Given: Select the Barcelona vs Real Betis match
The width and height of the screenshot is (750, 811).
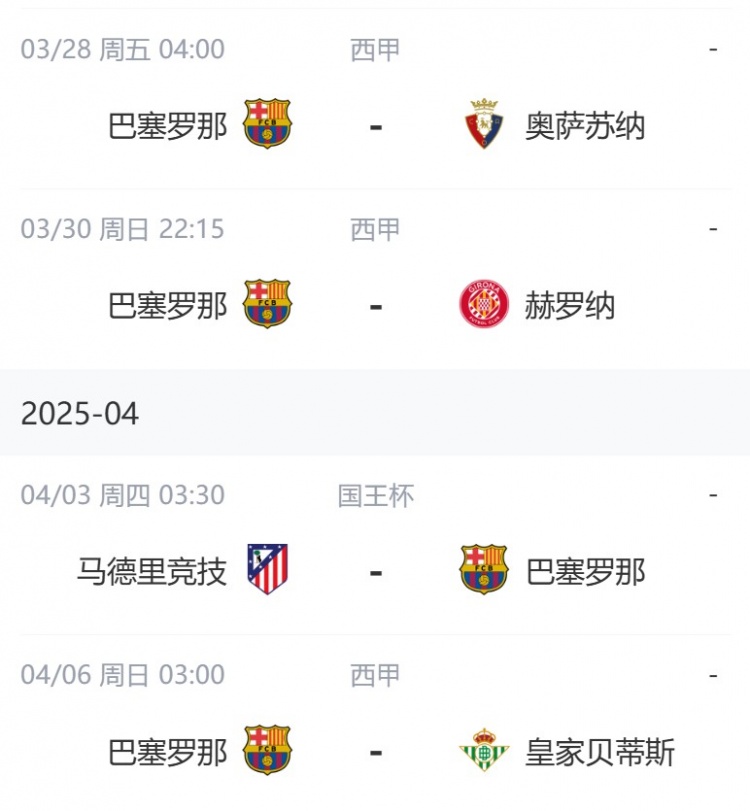Looking at the screenshot, I should coord(375,750).
